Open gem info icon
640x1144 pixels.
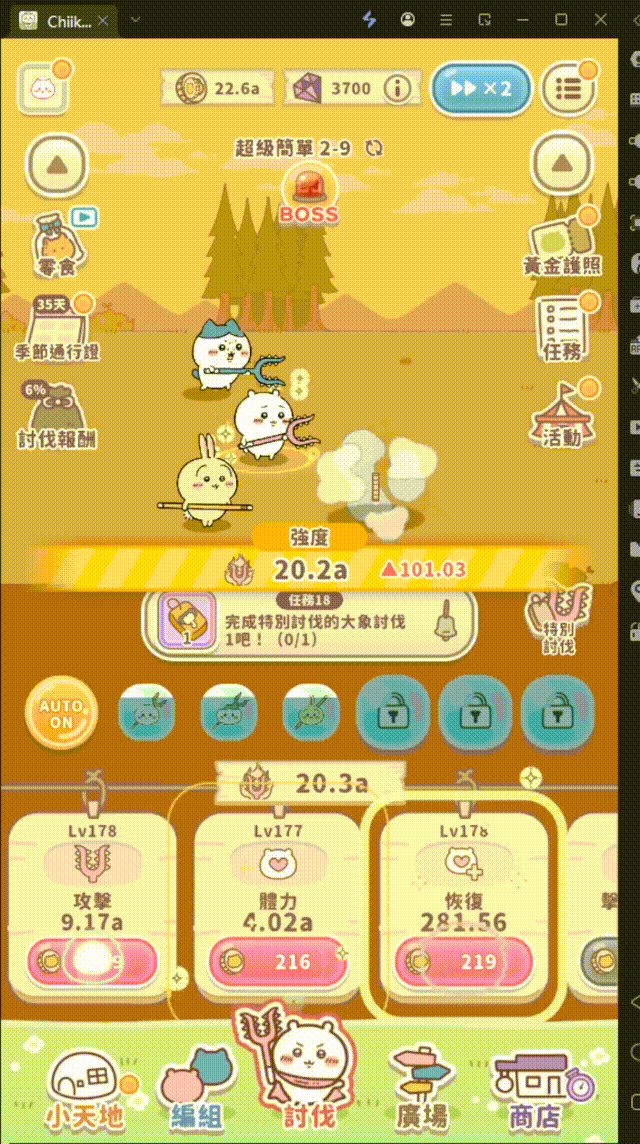399,89
